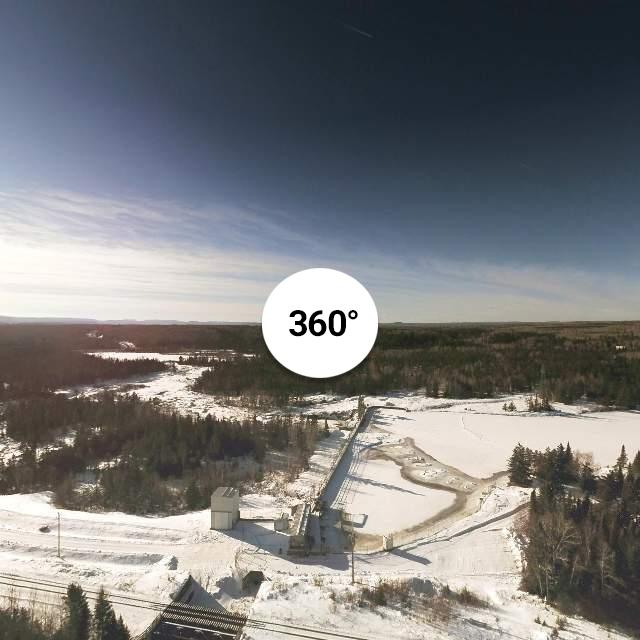Open the 360° panoramic view

[320, 323]
